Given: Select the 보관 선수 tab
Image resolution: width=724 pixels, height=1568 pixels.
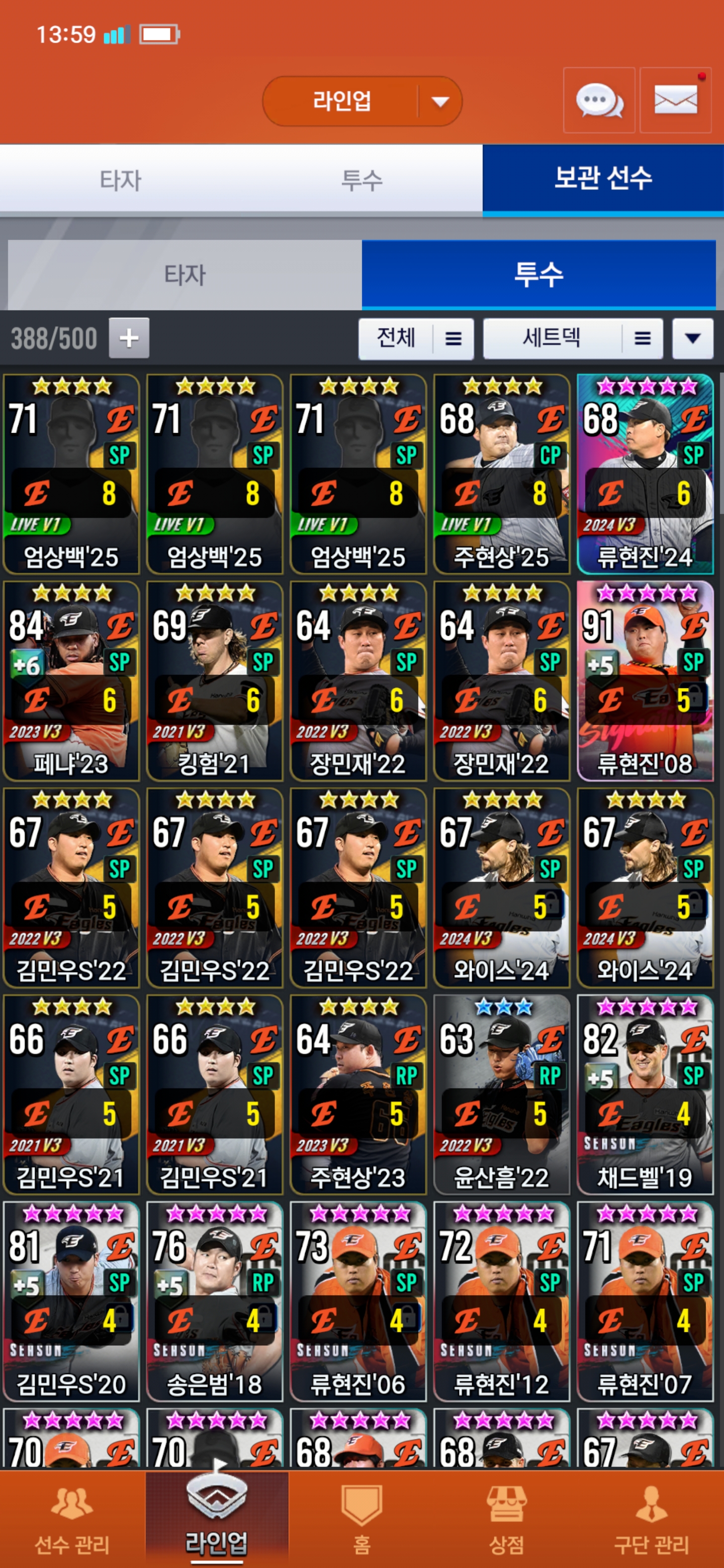Looking at the screenshot, I should 603,179.
